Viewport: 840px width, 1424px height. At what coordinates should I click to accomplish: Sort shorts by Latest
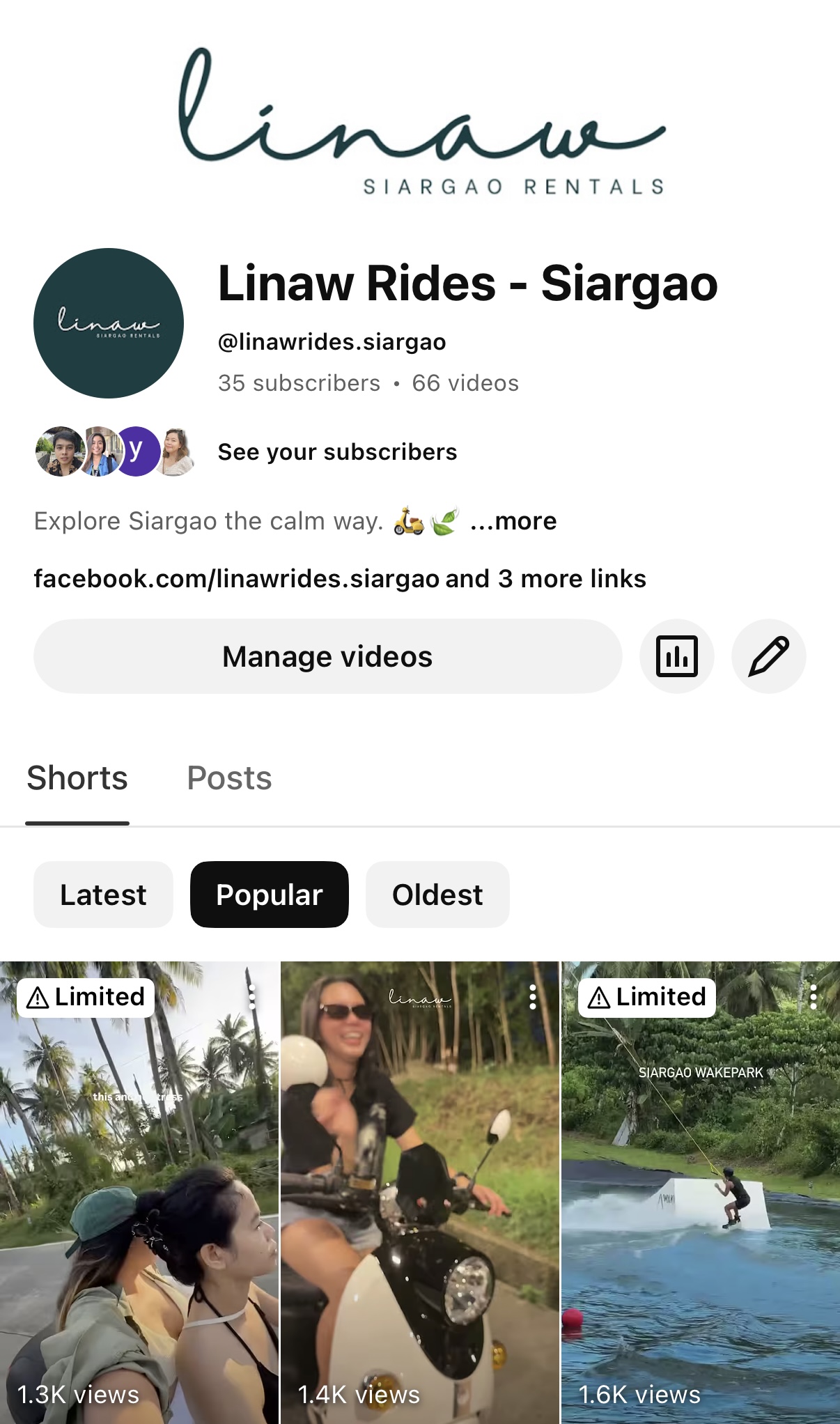[x=103, y=895]
